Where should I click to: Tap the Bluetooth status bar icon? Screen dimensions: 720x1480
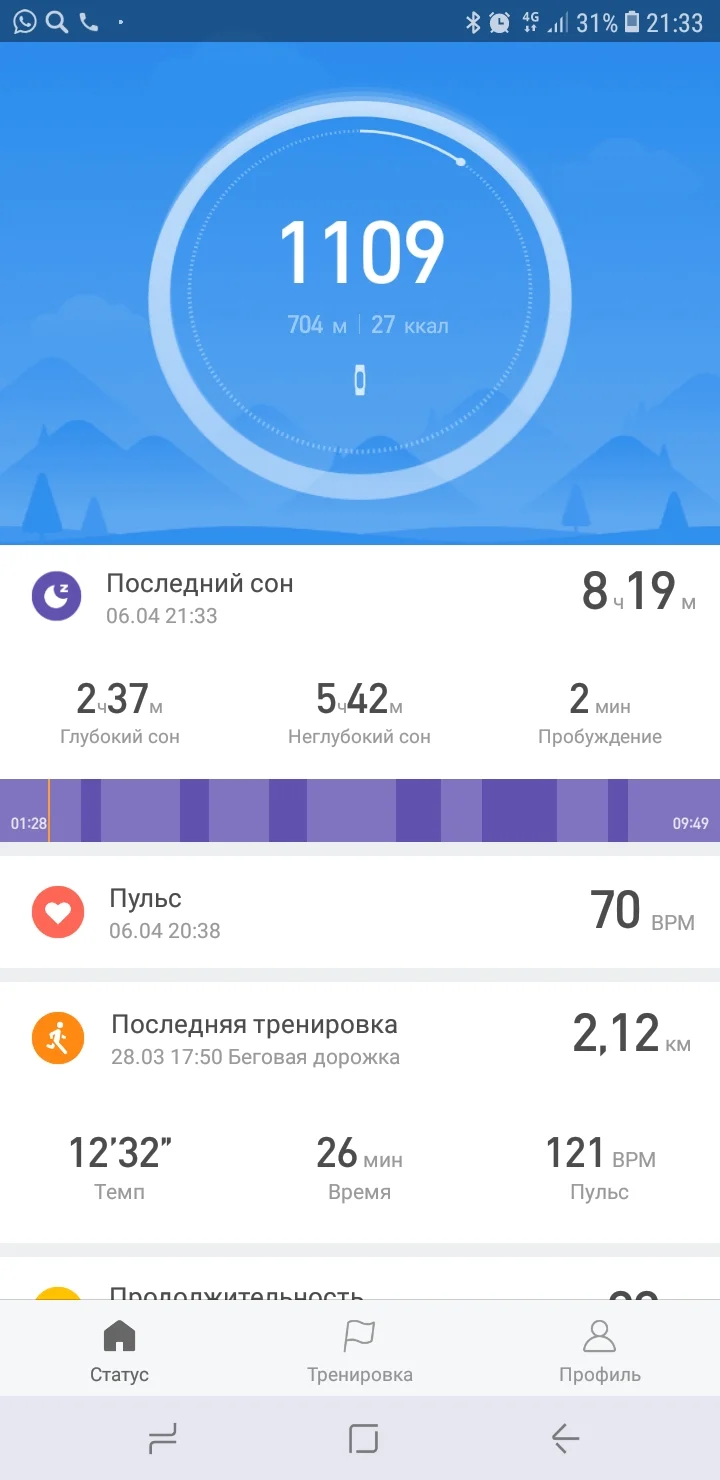tap(476, 20)
